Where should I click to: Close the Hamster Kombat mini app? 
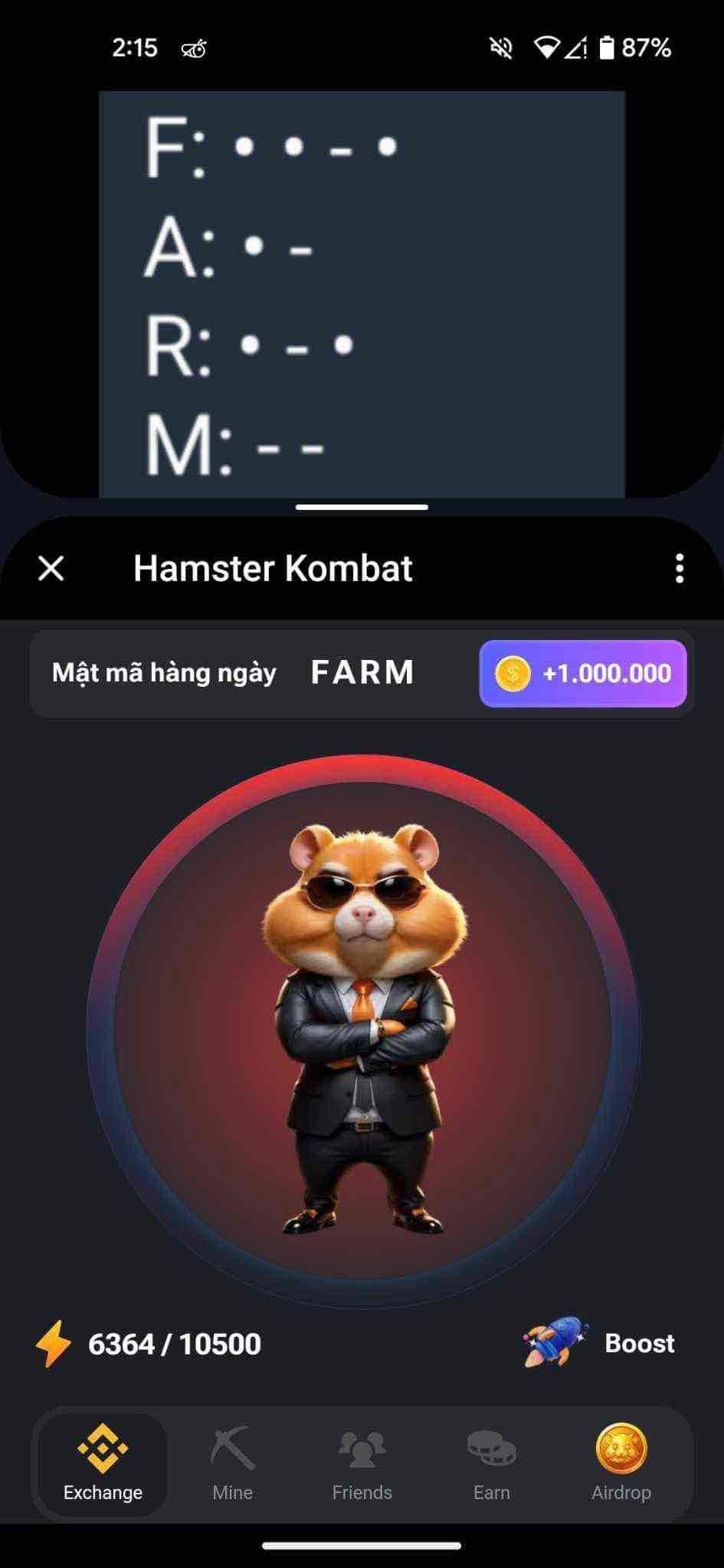point(51,569)
